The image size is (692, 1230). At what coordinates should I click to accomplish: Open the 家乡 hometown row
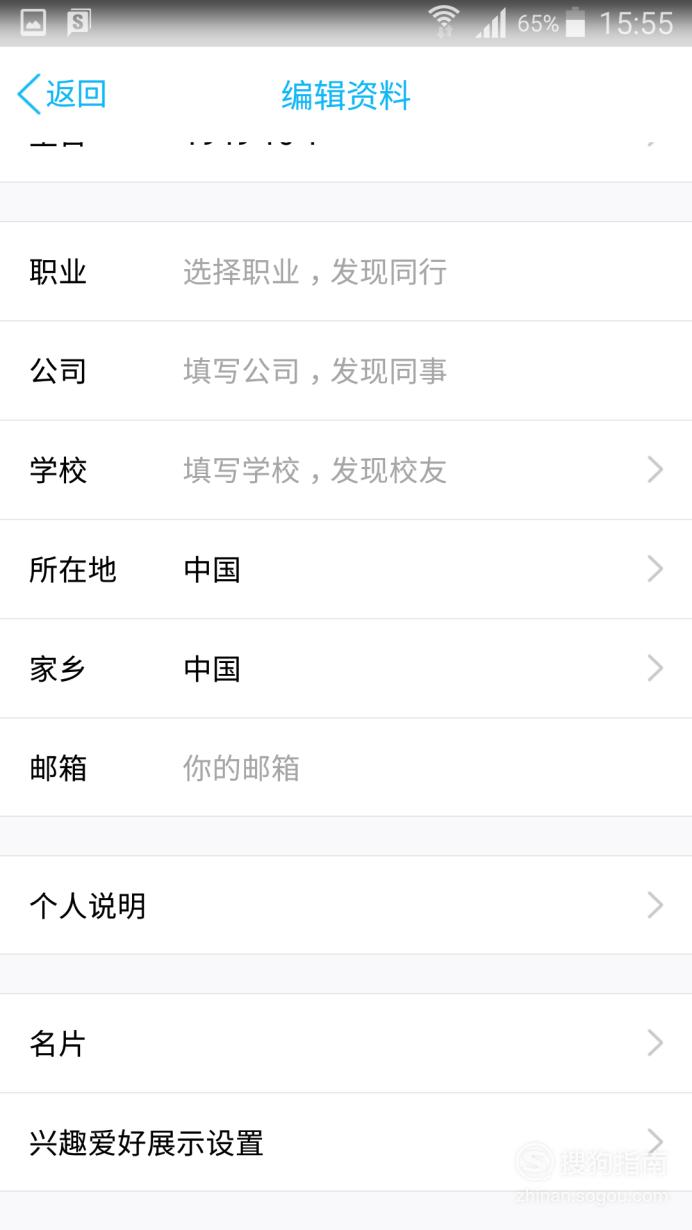click(346, 668)
